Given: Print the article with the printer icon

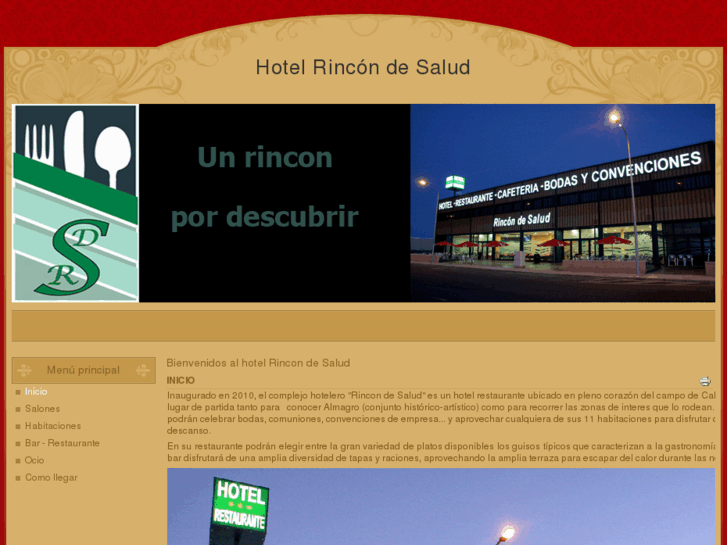Looking at the screenshot, I should tap(705, 381).
